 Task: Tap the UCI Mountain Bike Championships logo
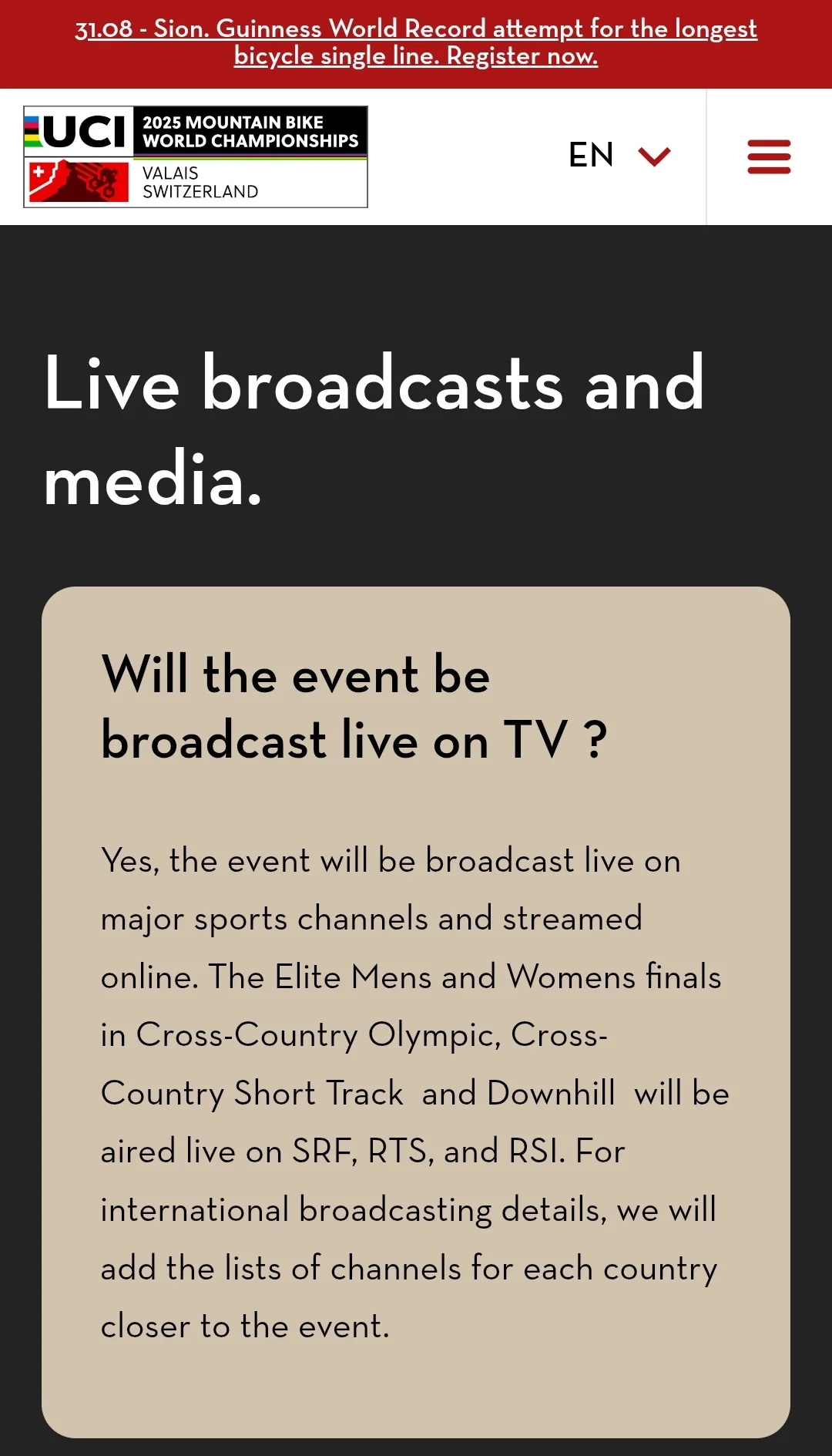click(196, 156)
